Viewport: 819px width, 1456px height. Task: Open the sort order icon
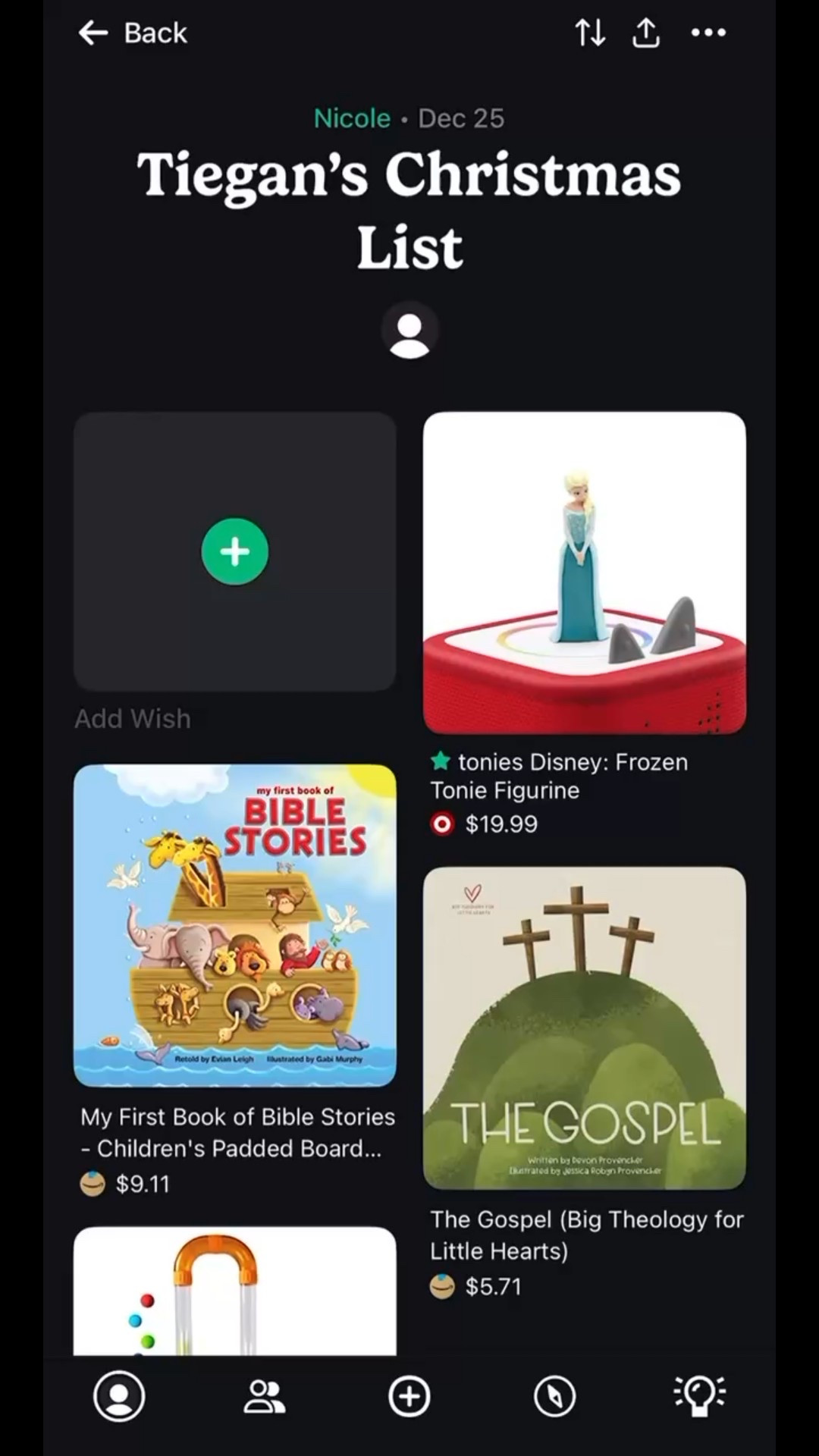589,33
